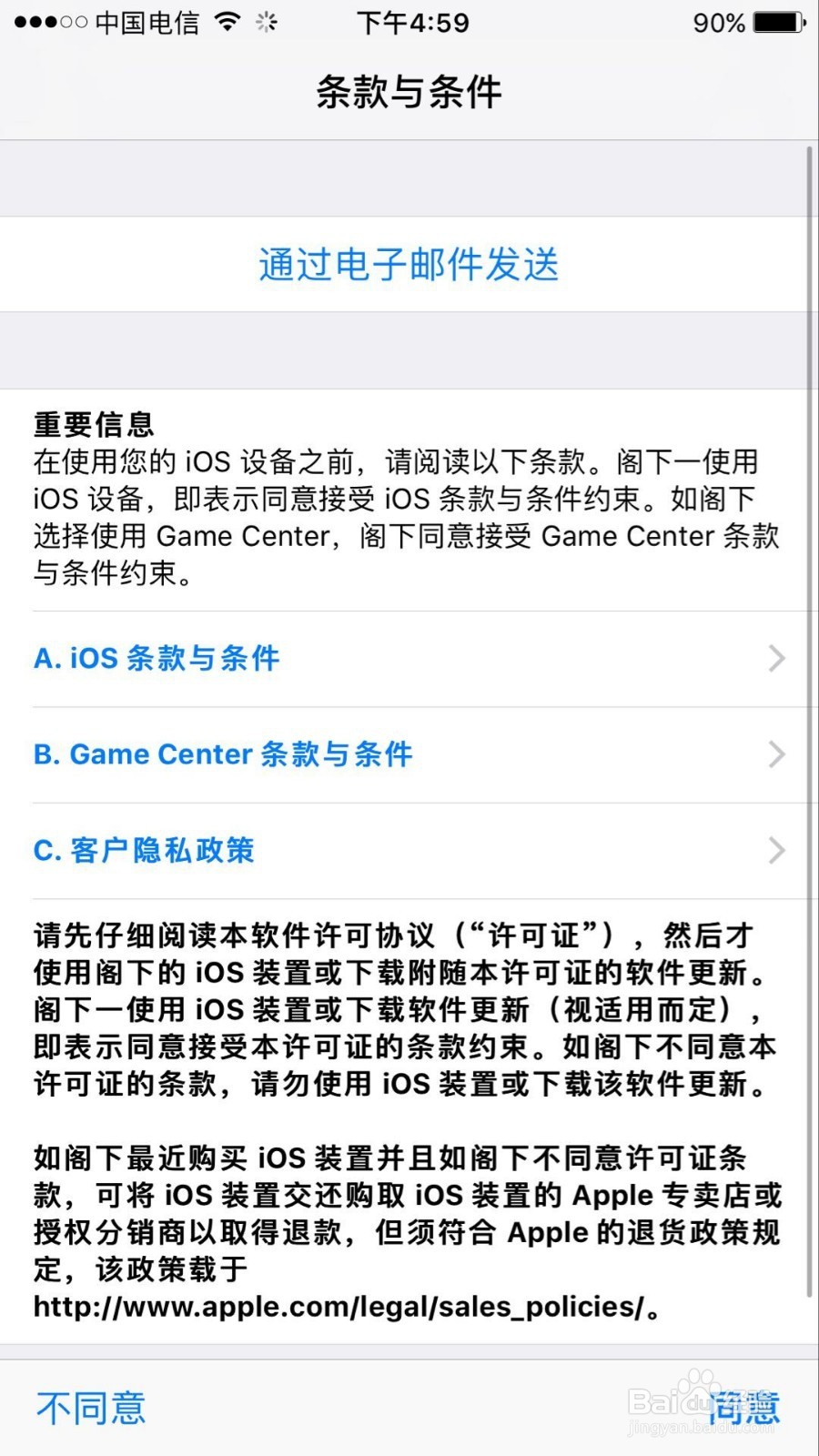This screenshot has height=1456, width=819.
Task: Tap the 重要信息 heading text
Action: (92, 424)
